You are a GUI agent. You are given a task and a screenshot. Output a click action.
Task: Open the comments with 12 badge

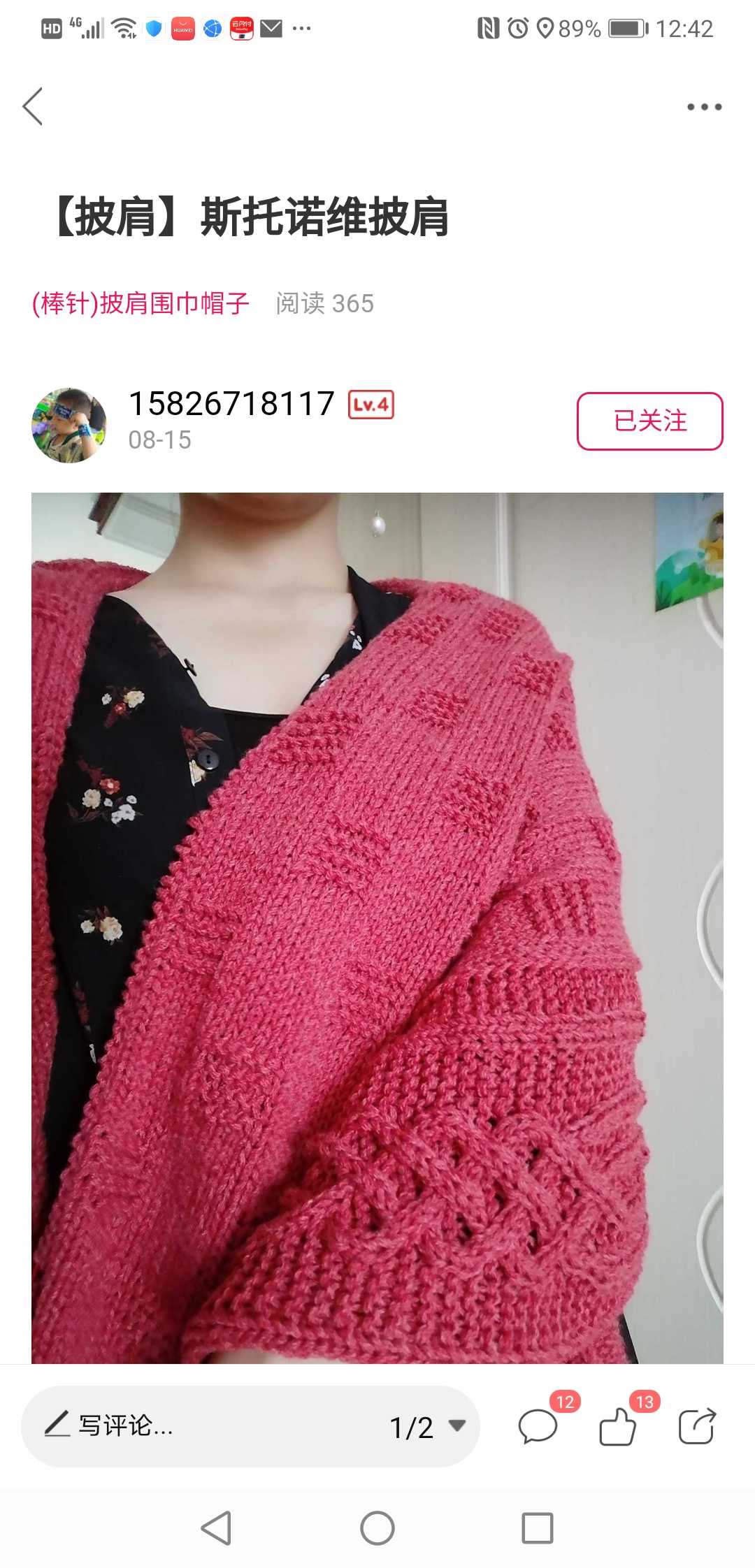click(x=538, y=1426)
